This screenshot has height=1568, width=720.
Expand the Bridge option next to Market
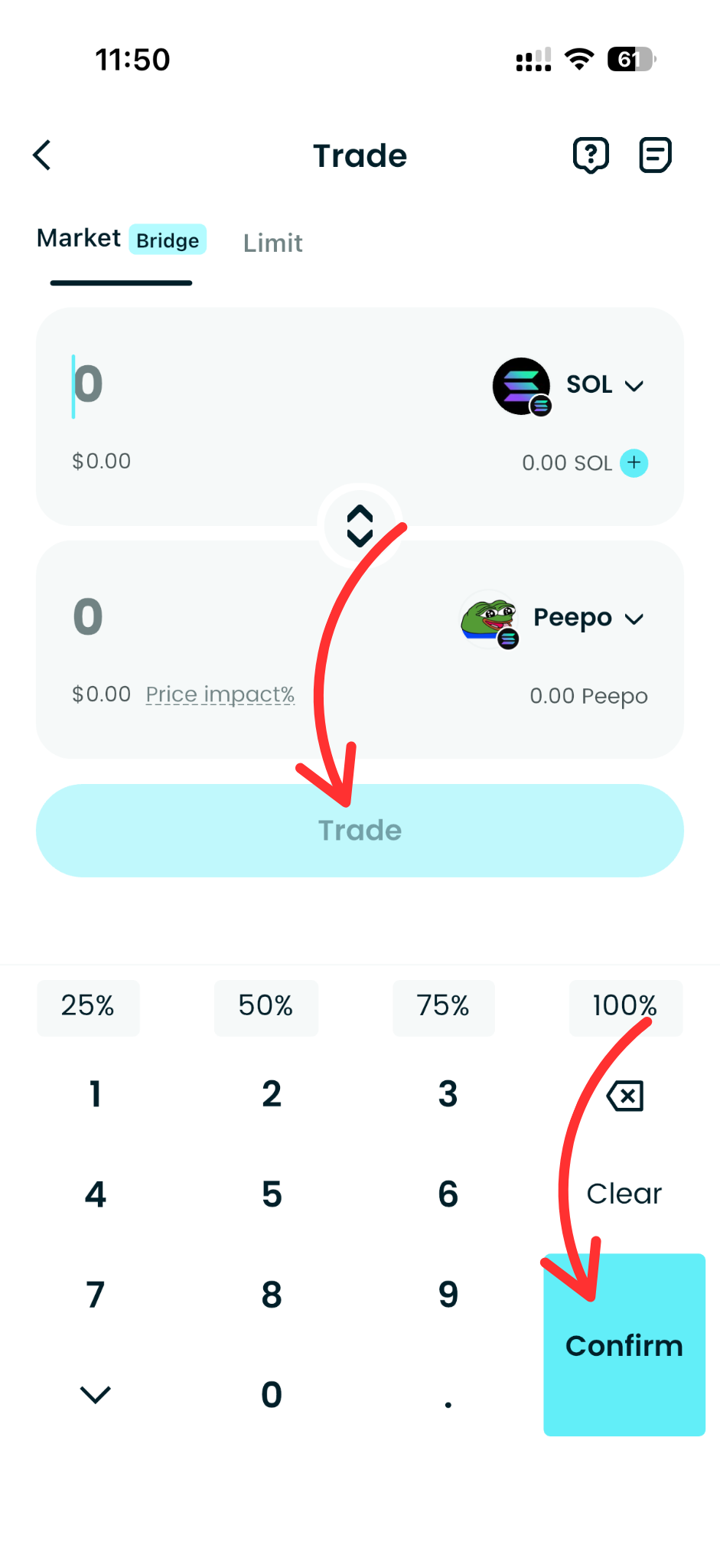168,240
